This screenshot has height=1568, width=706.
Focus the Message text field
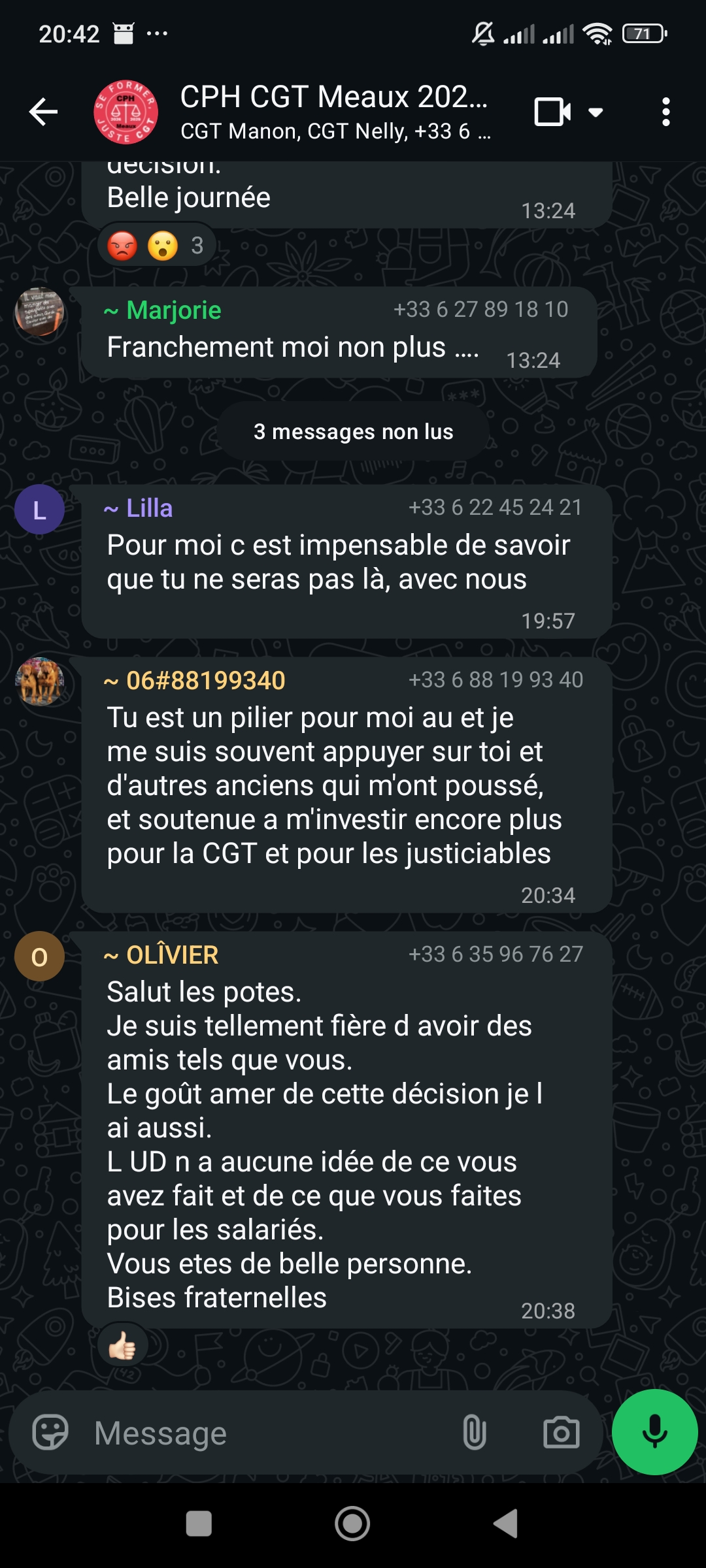[x=261, y=1433]
